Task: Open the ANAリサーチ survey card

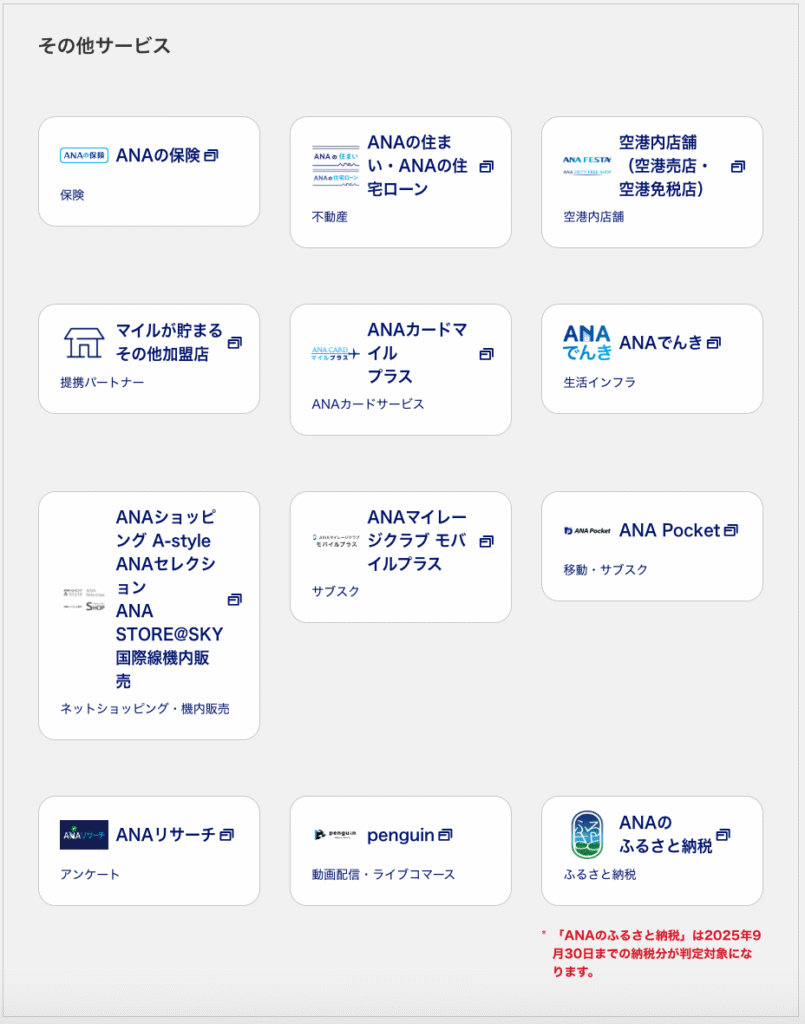Action: (149, 850)
